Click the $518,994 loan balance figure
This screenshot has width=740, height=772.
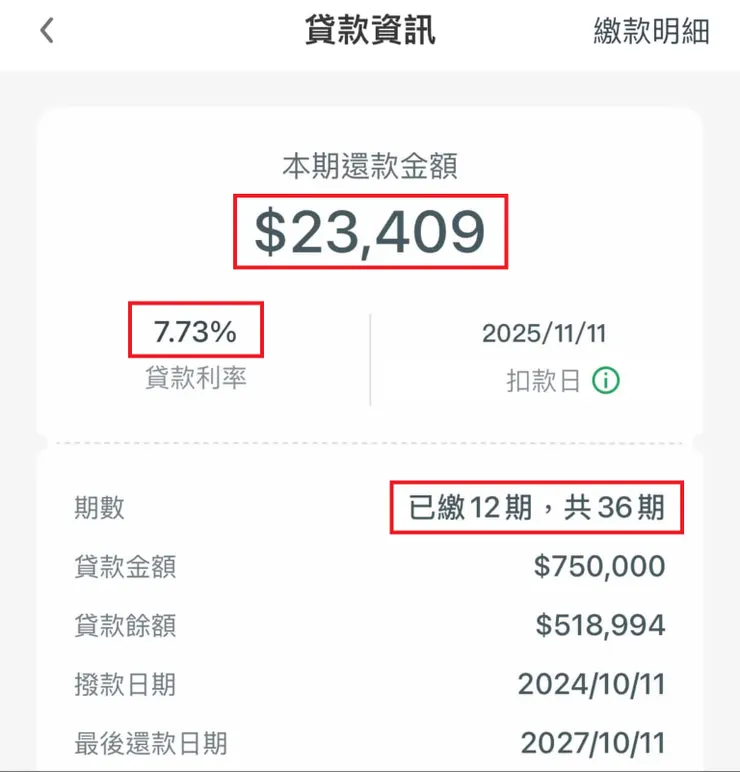pyautogui.click(x=601, y=625)
